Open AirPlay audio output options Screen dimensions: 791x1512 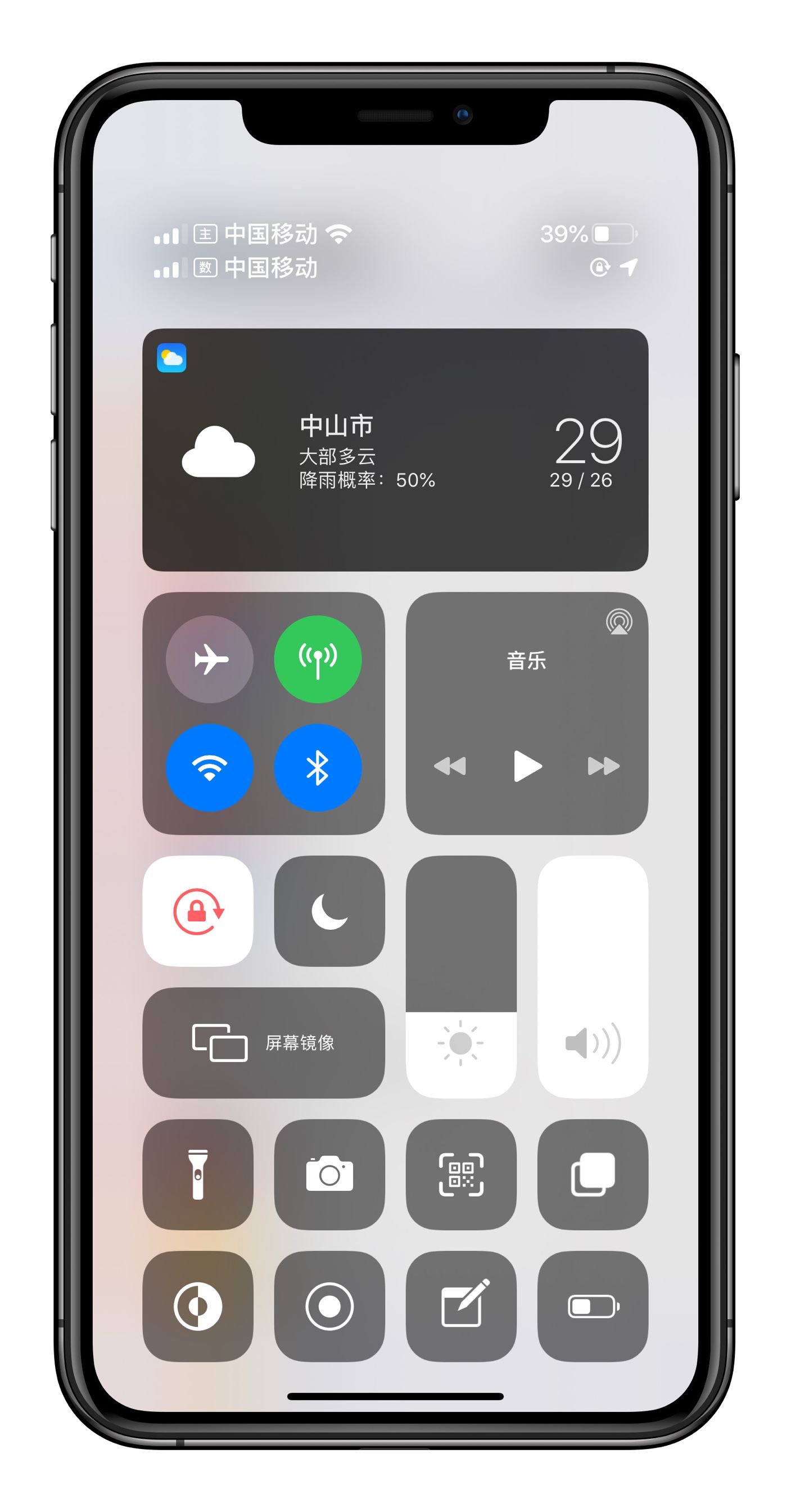[x=618, y=622]
